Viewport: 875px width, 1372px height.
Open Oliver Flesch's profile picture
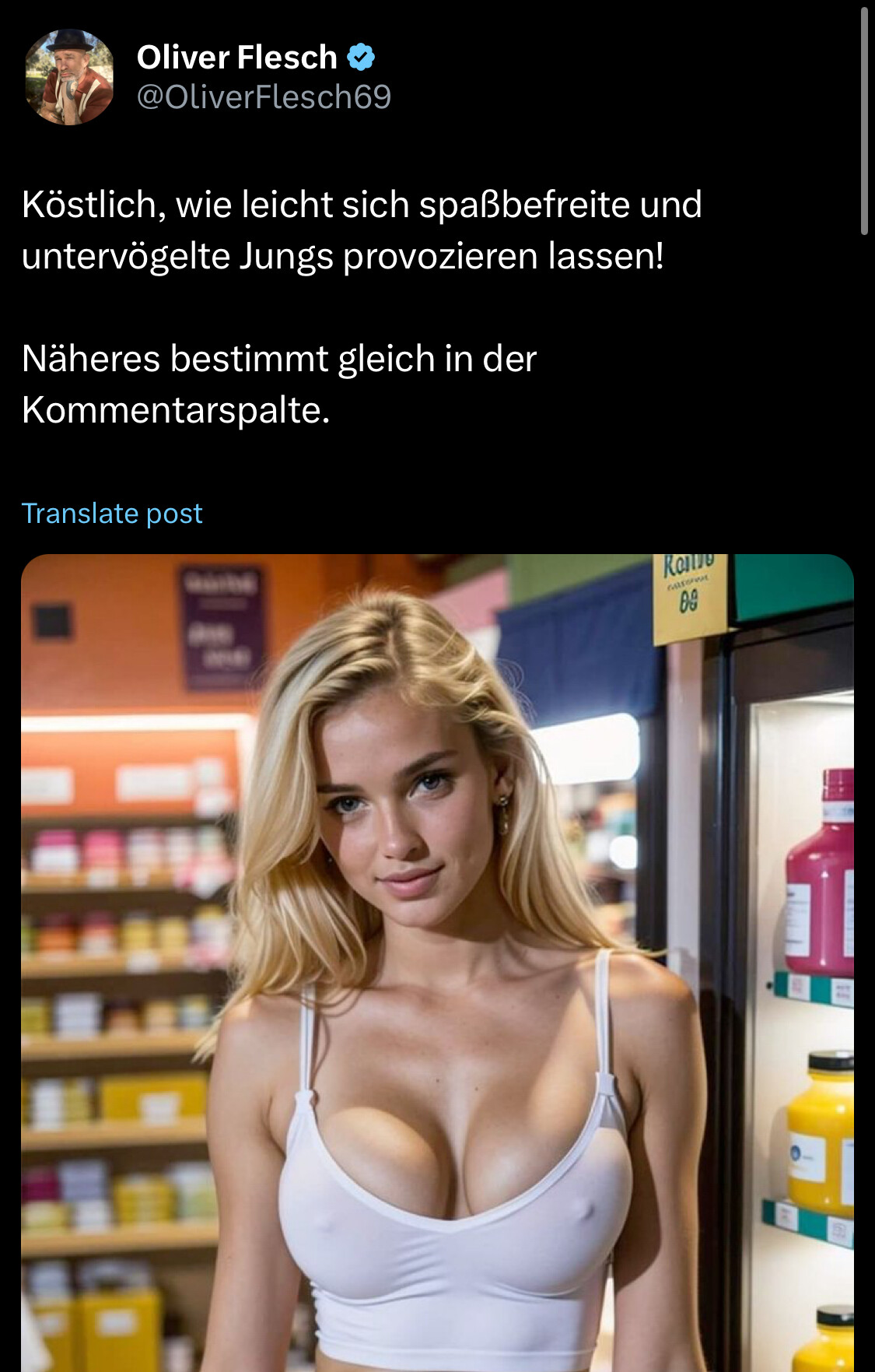69,77
